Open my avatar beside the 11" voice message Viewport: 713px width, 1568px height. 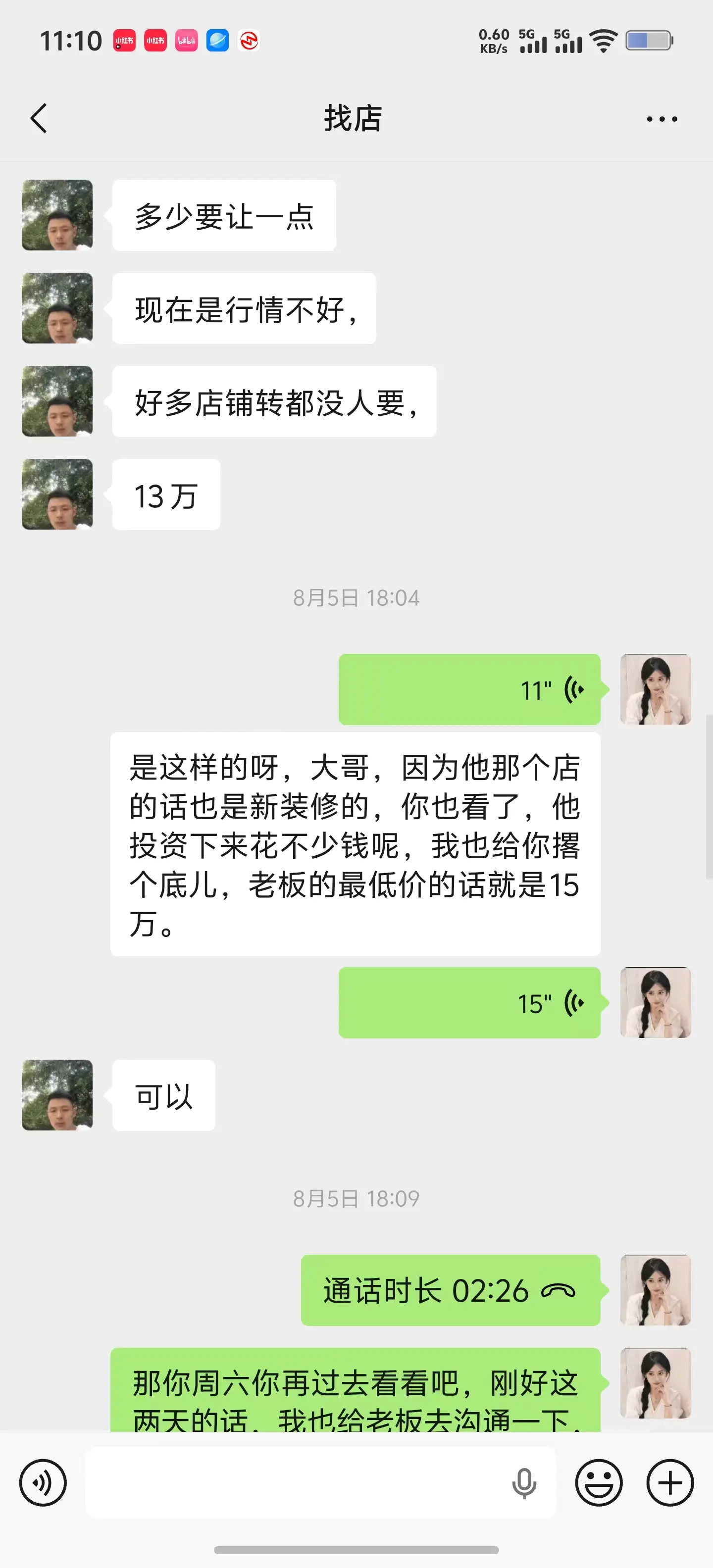pyautogui.click(x=656, y=689)
